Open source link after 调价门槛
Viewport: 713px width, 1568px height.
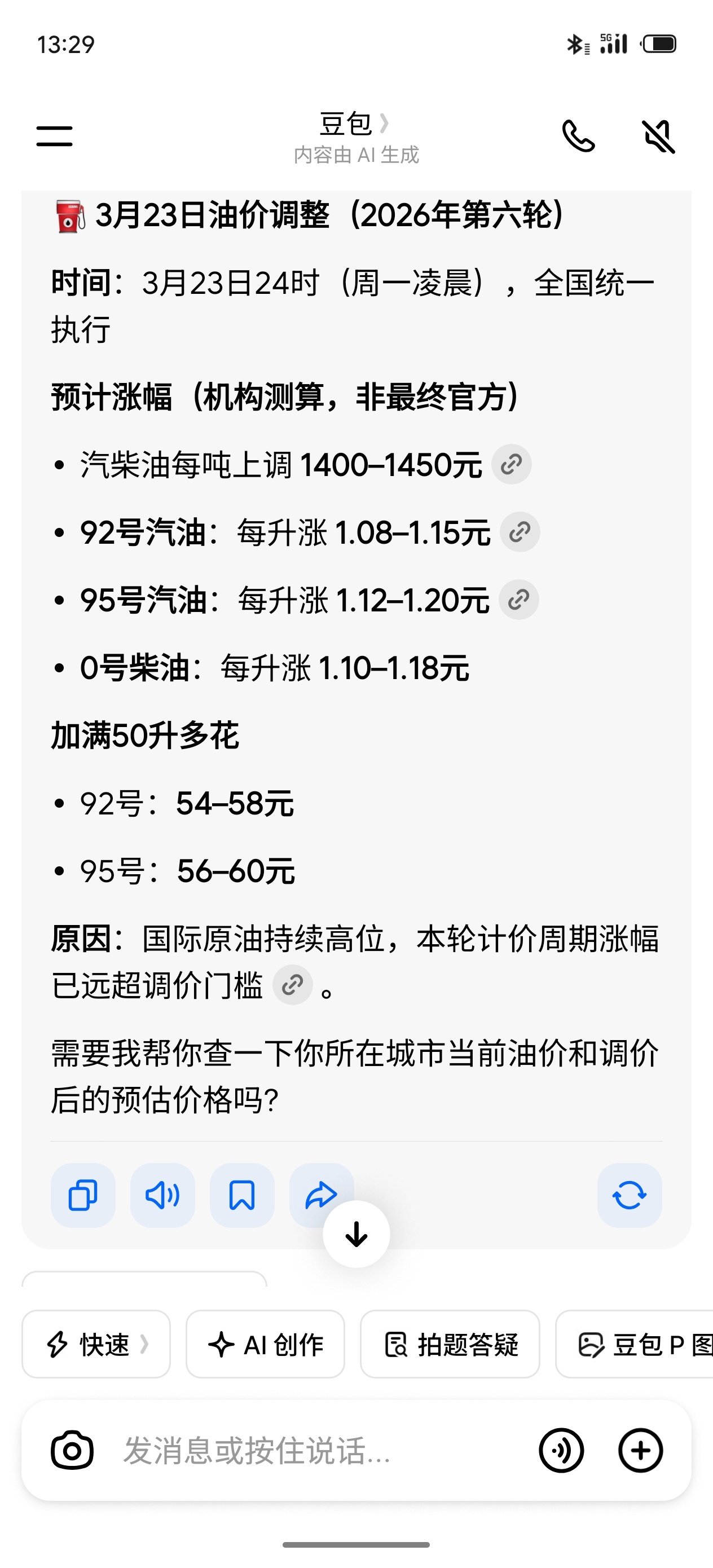(292, 984)
